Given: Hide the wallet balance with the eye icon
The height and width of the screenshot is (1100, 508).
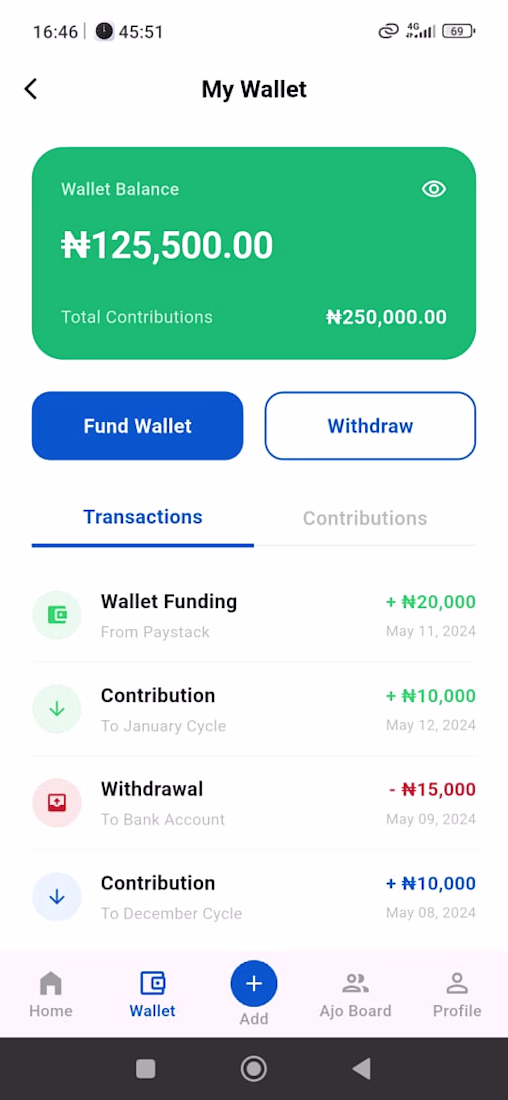Looking at the screenshot, I should pos(434,189).
